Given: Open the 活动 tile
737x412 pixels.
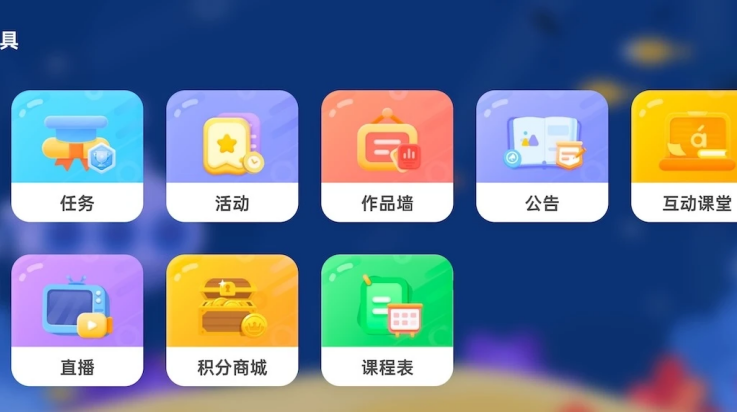Looking at the screenshot, I should 232,156.
